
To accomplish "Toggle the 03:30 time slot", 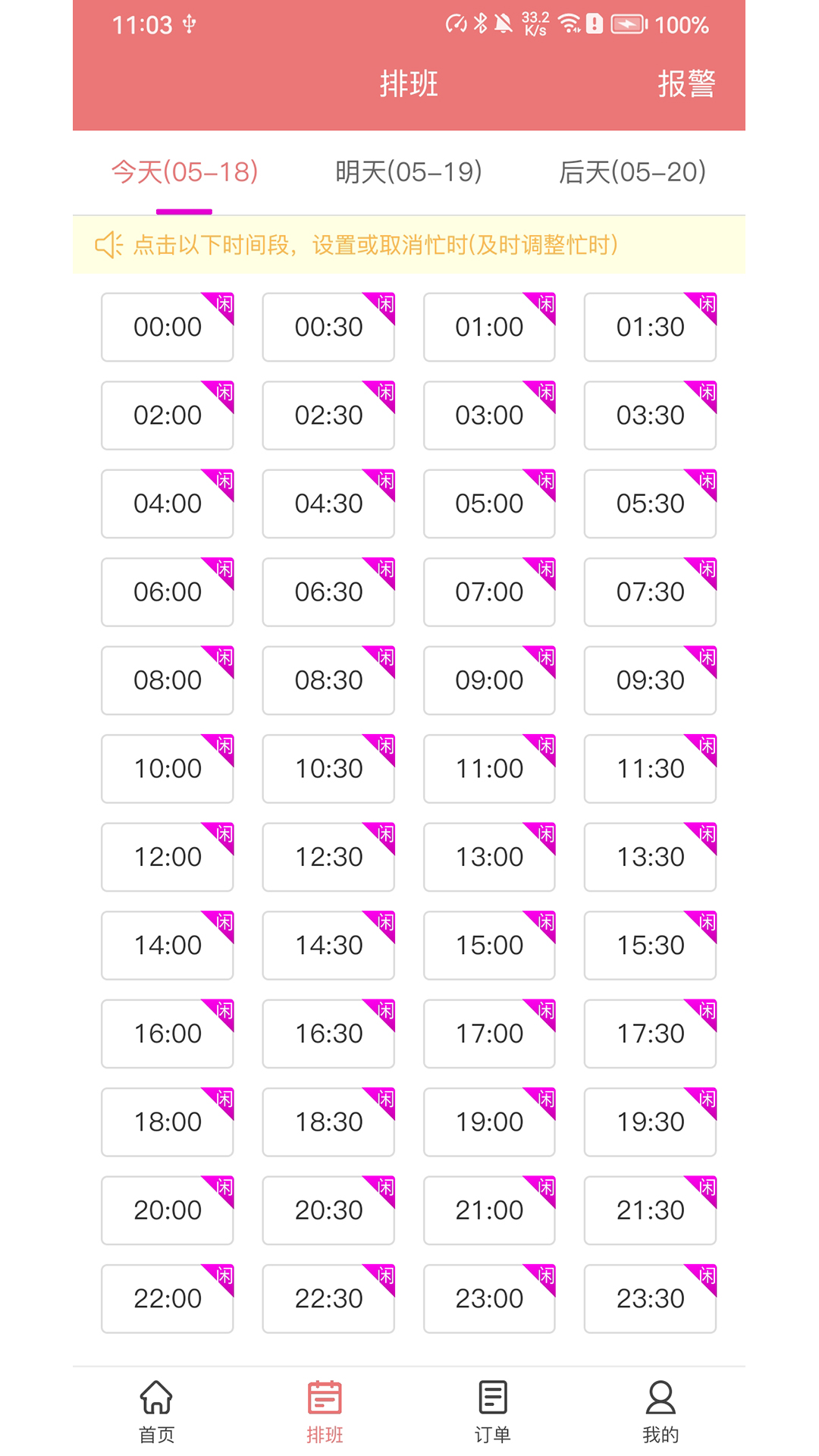I will 650,416.
